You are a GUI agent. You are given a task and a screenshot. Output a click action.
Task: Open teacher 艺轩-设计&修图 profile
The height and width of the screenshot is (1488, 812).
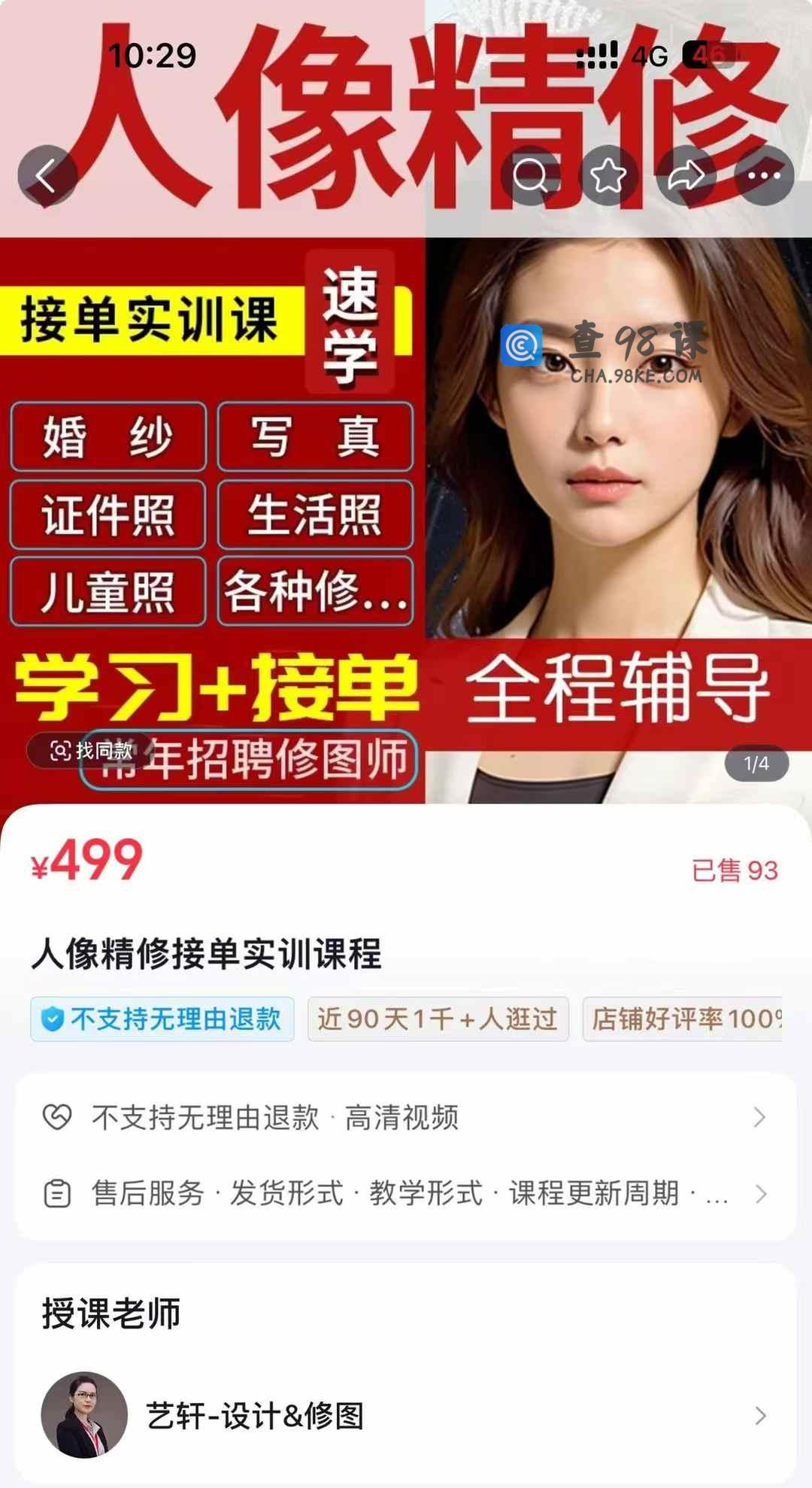(406, 1416)
